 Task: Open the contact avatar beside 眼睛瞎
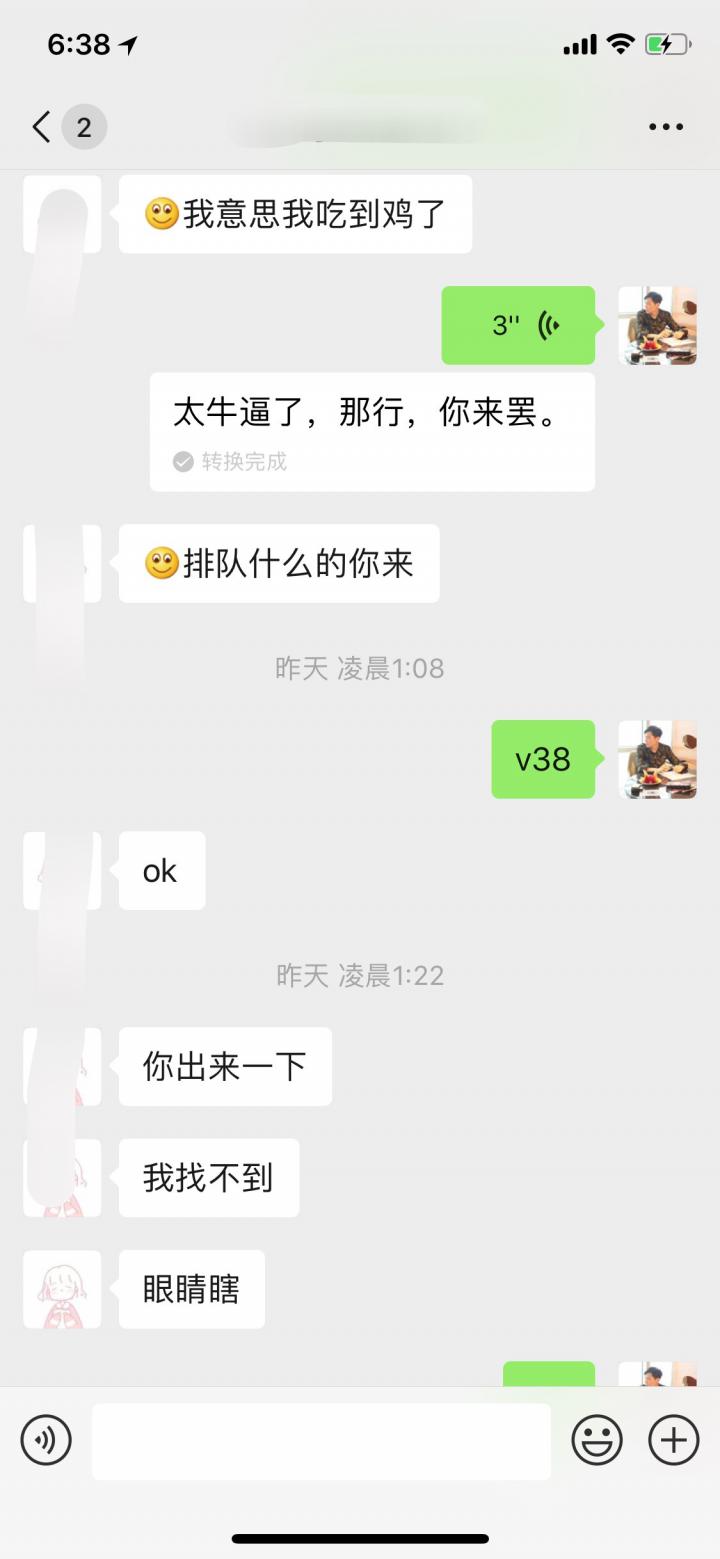tap(62, 1289)
